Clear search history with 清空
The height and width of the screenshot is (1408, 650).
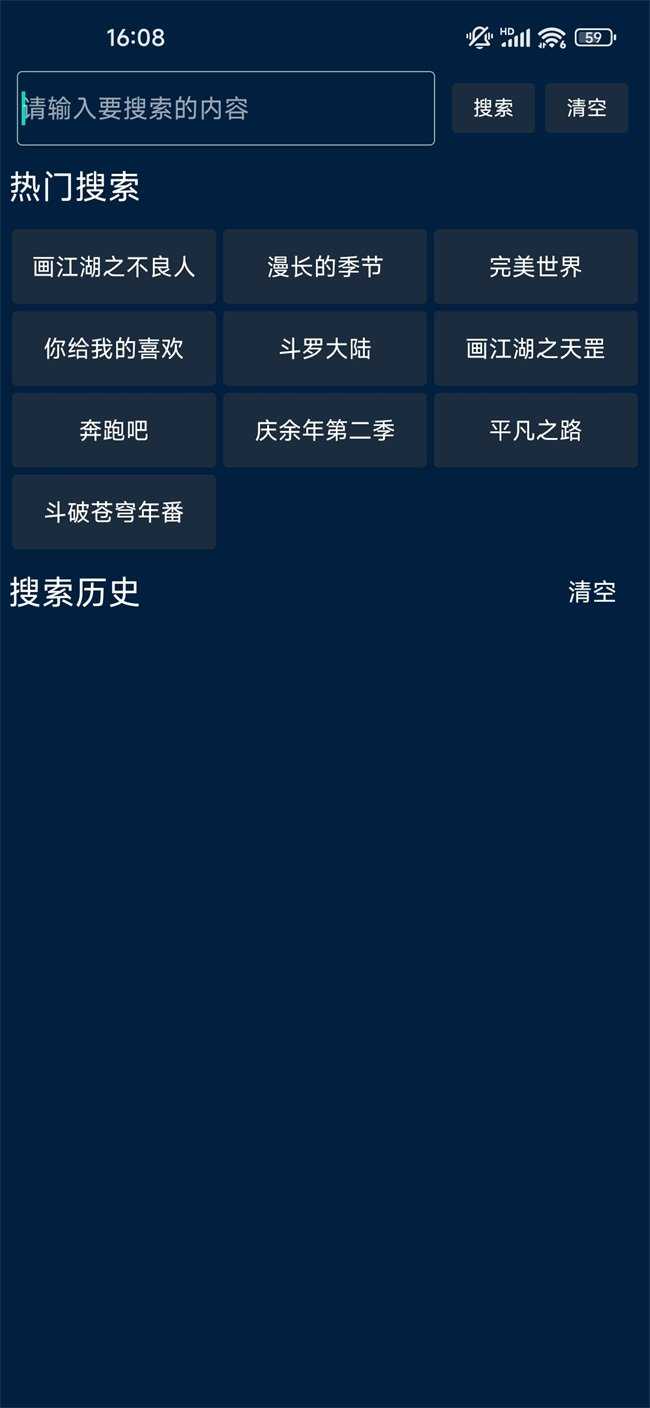592,592
